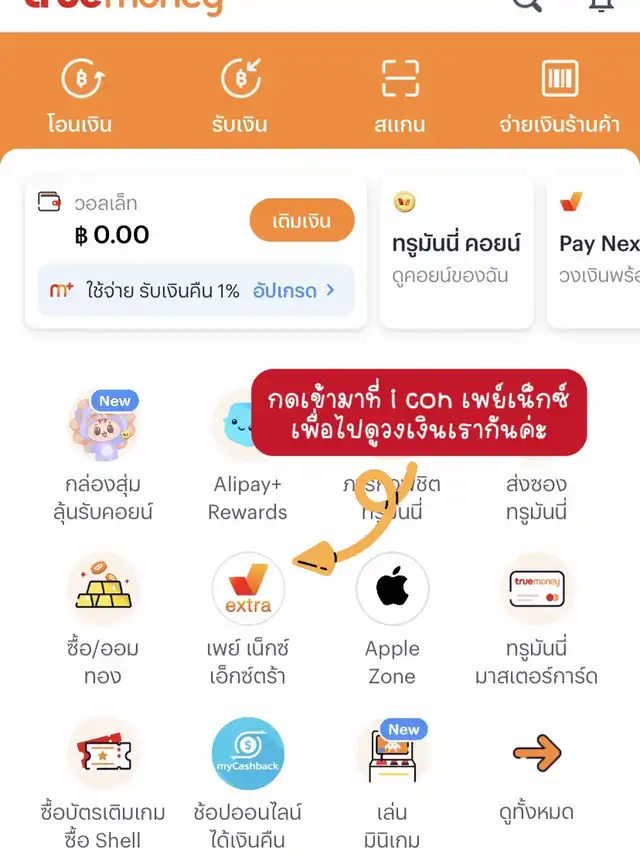Select จ่ายเงินร้านค้า pay merchant
This screenshot has width=640, height=856.
click(560, 96)
